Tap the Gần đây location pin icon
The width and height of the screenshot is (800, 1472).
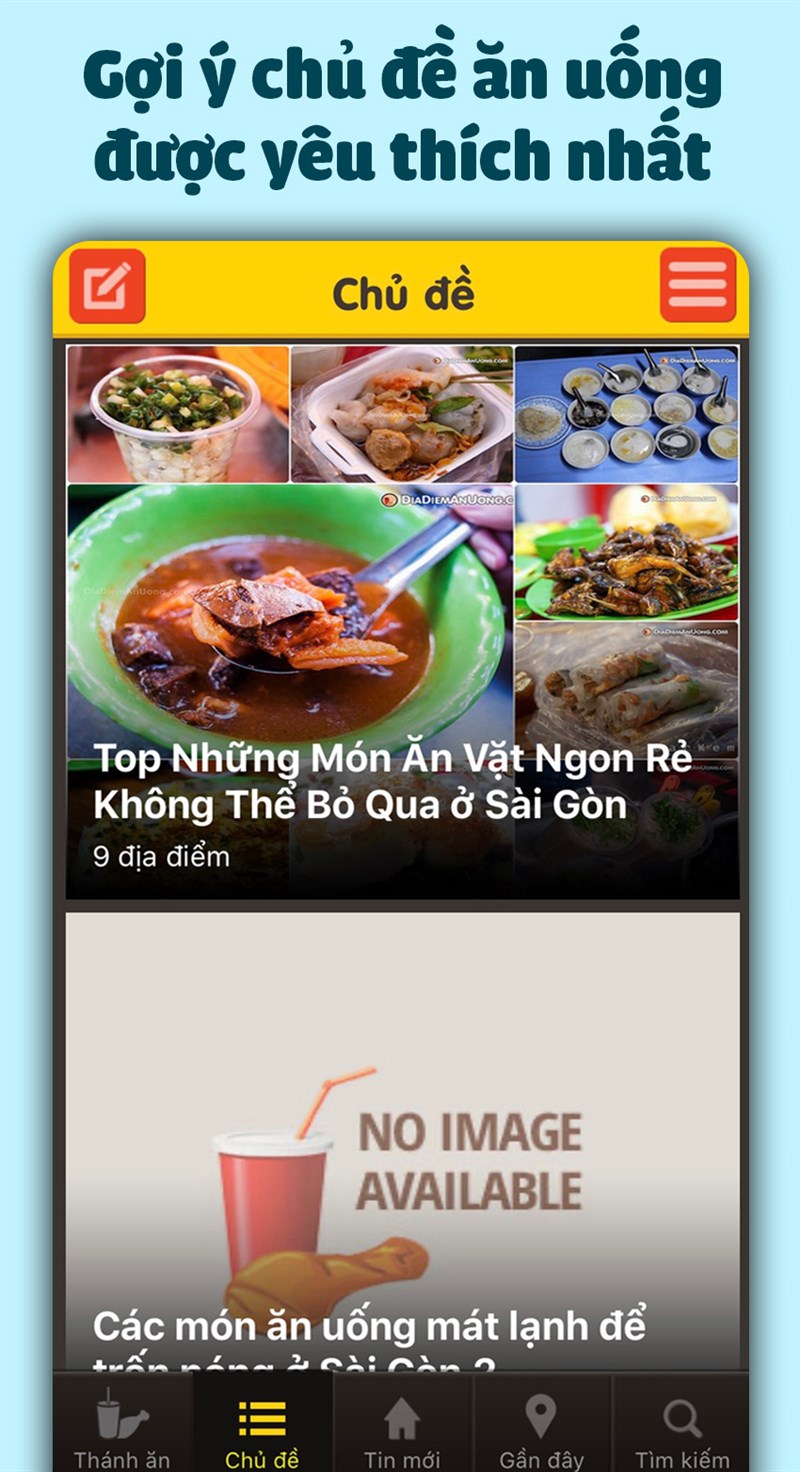click(543, 1414)
